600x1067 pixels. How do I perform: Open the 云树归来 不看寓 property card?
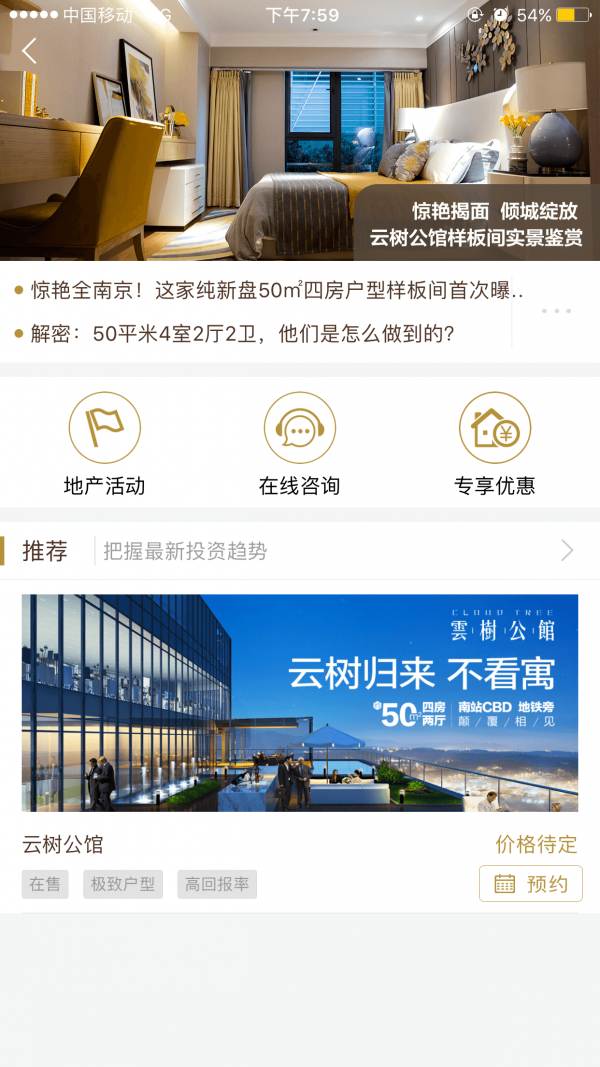pyautogui.click(x=300, y=703)
